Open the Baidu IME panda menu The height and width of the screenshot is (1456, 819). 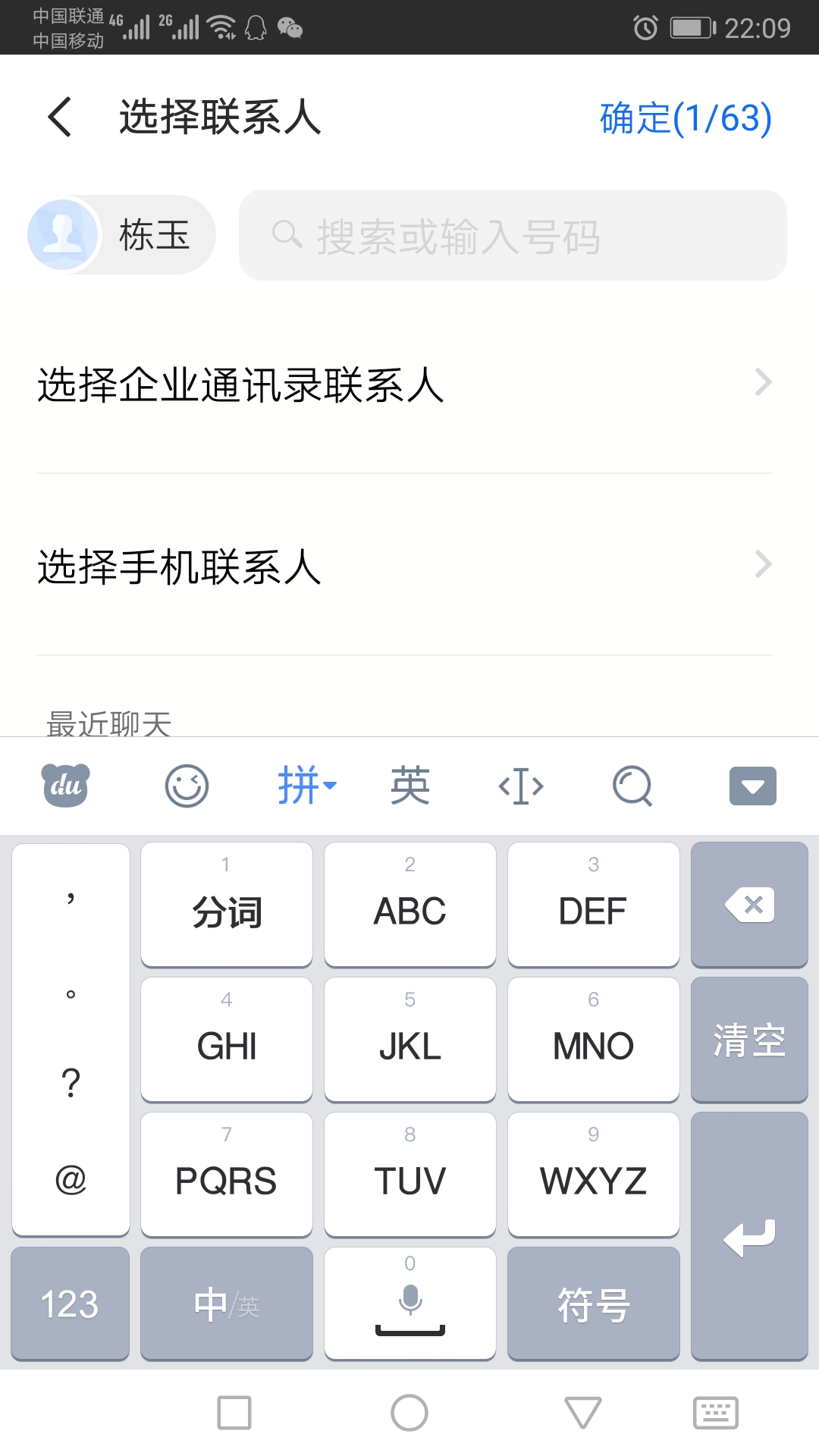pyautogui.click(x=65, y=786)
